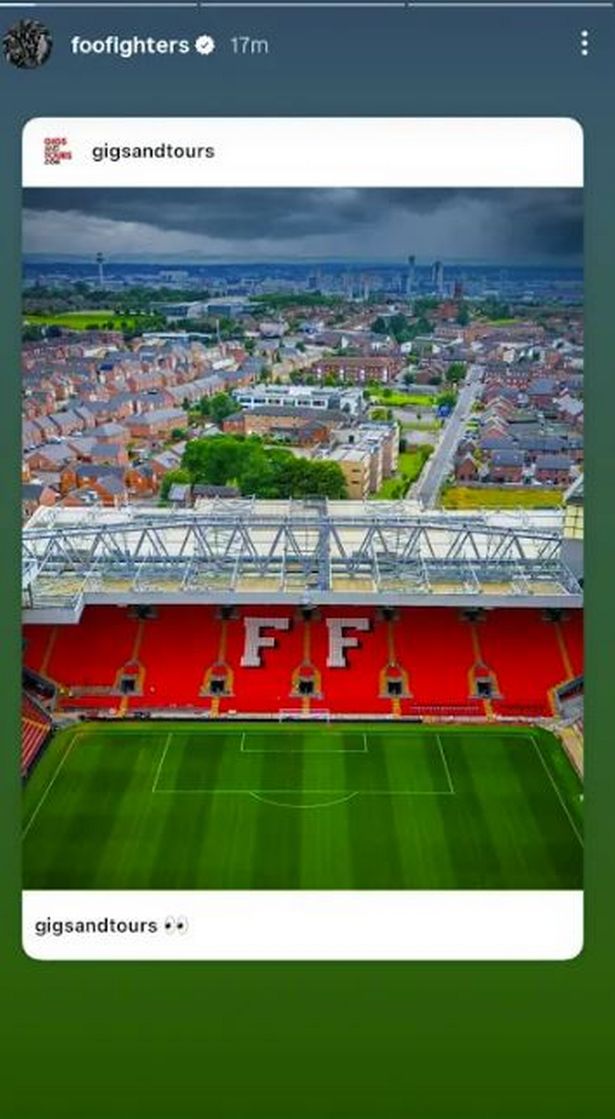Tap the foofighters username
615x1119 pixels.
pyautogui.click(x=129, y=45)
